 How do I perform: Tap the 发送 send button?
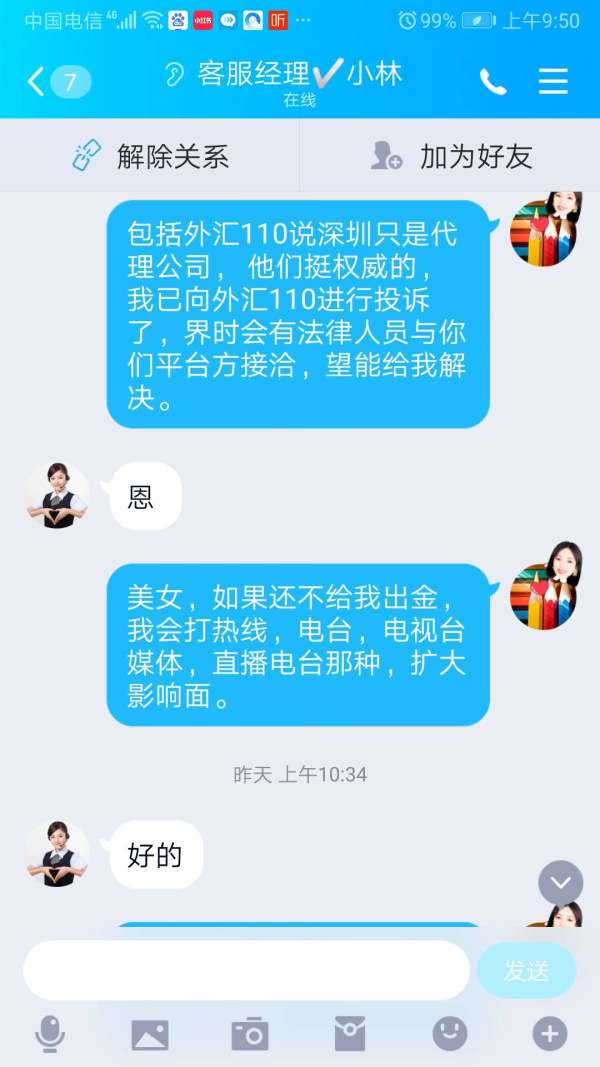(527, 970)
